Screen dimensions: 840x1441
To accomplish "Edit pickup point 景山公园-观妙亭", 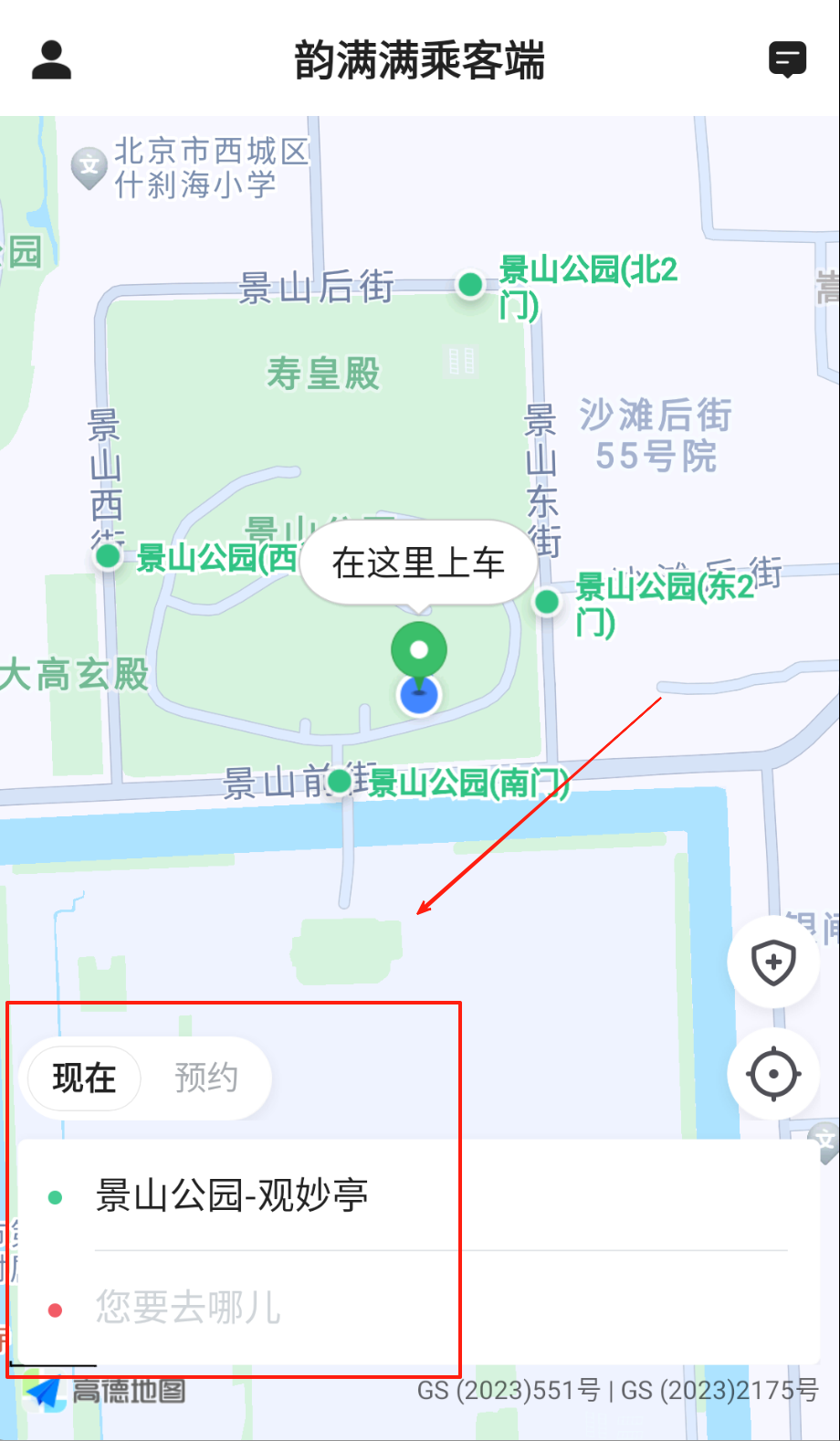I will pyautogui.click(x=232, y=1195).
